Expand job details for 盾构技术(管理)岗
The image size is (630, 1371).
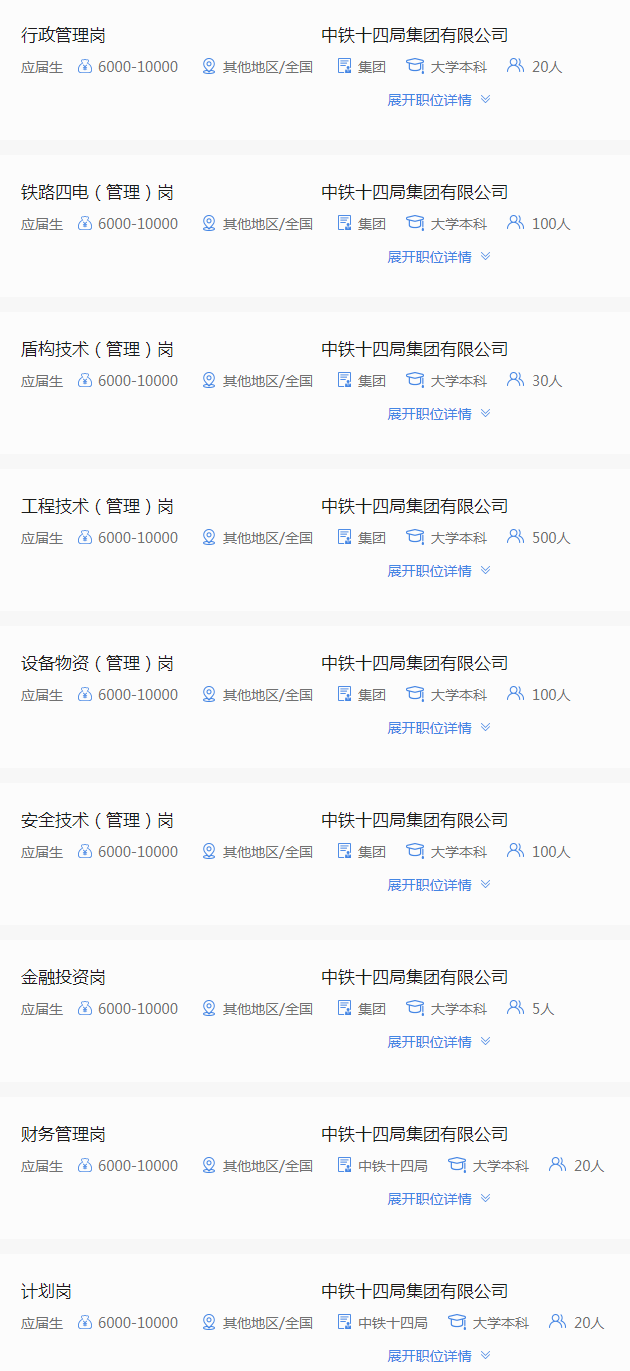point(439,414)
